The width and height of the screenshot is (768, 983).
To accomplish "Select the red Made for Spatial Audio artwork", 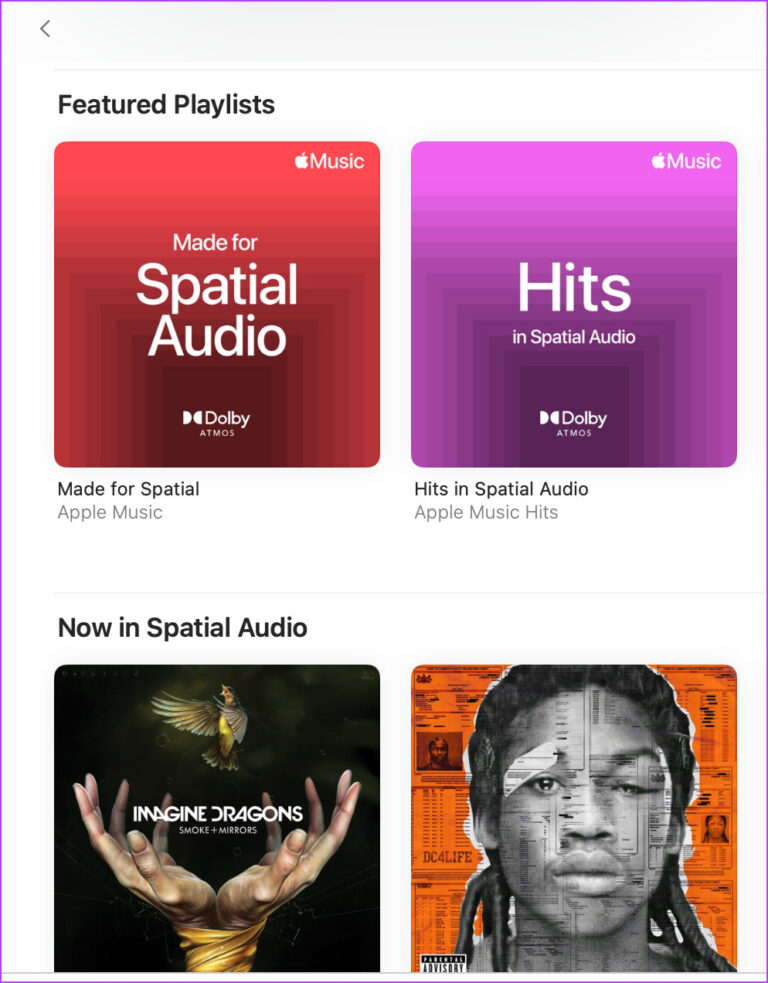I will pyautogui.click(x=216, y=304).
